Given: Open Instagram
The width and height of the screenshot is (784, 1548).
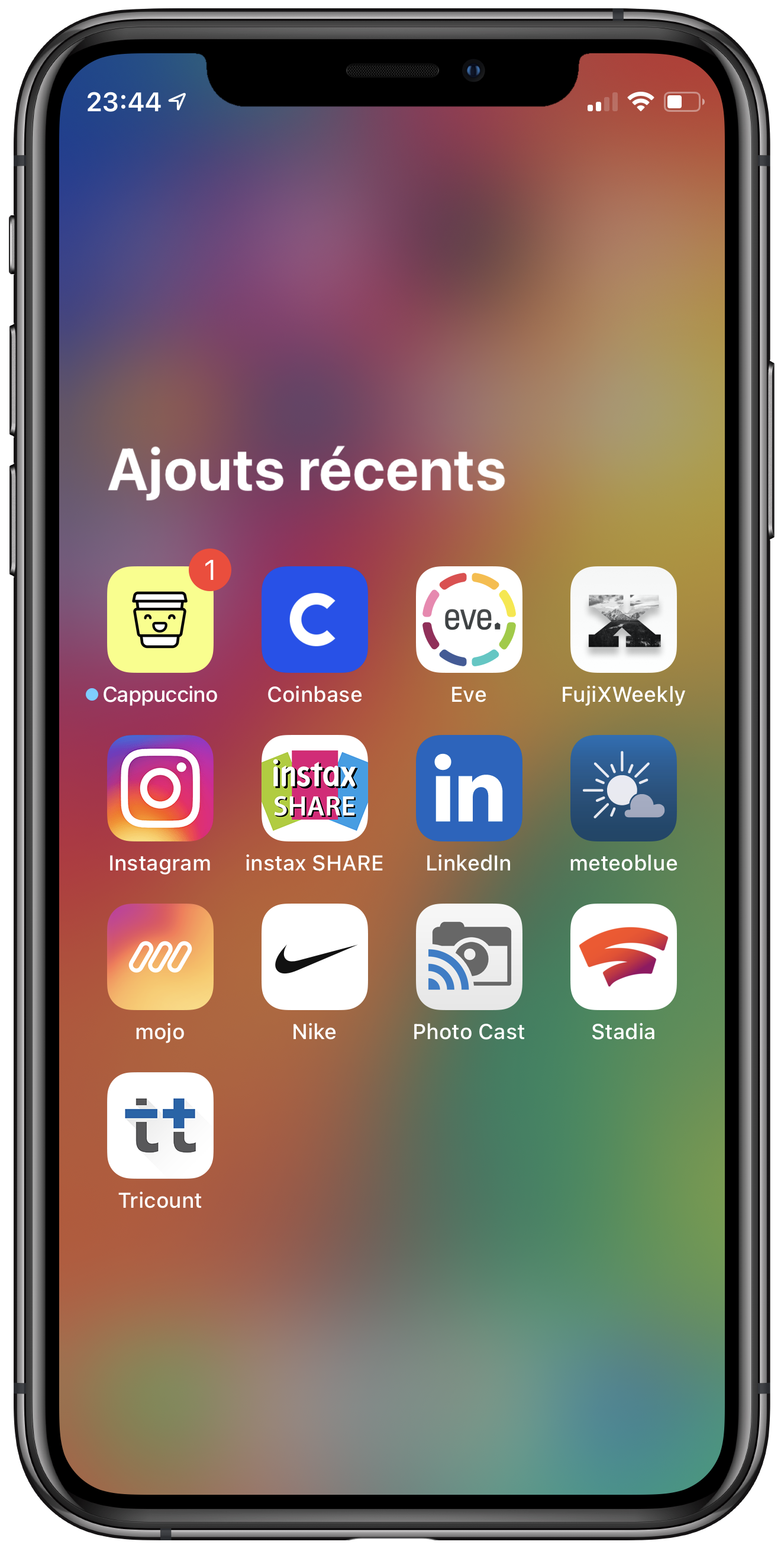Looking at the screenshot, I should 160,788.
